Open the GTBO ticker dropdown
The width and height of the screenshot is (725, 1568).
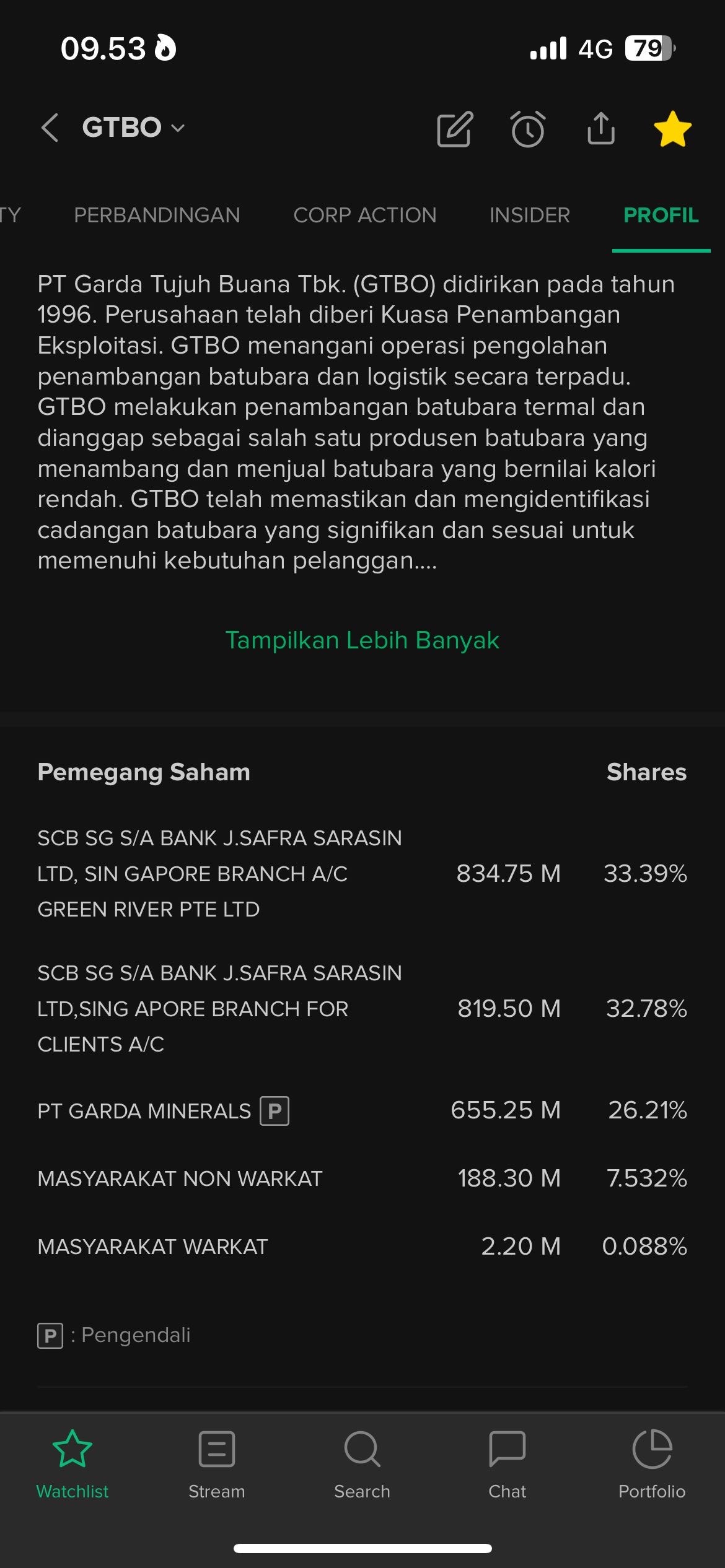coord(133,128)
